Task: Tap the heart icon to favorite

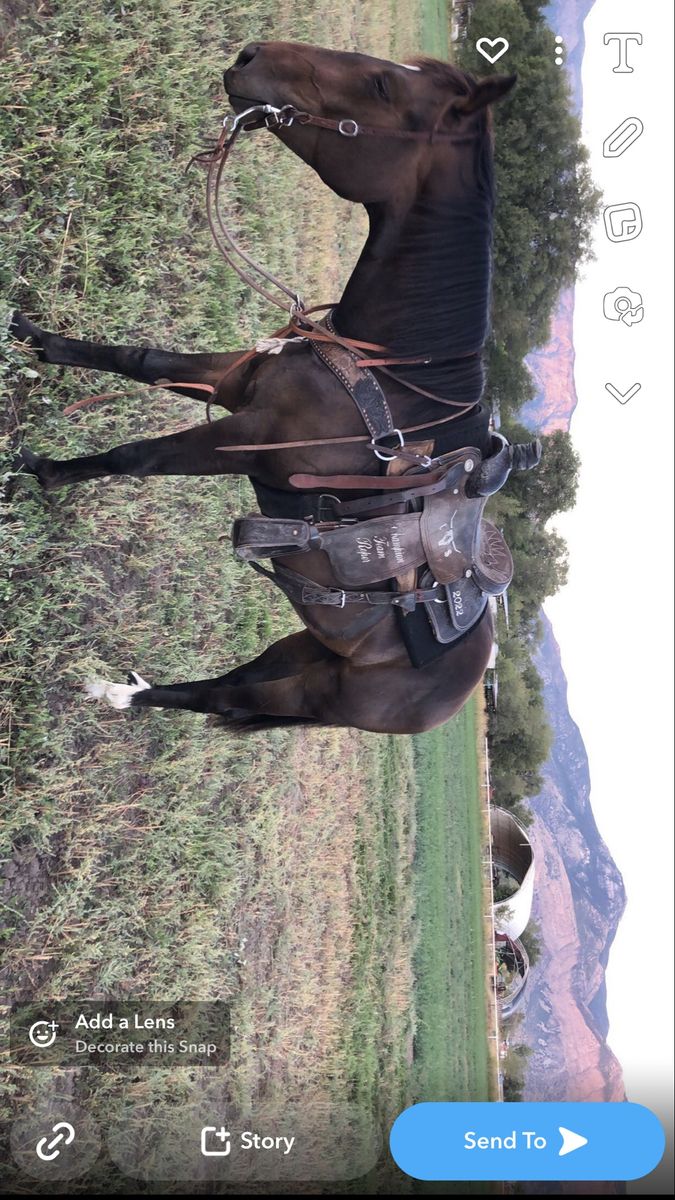Action: coord(492,50)
